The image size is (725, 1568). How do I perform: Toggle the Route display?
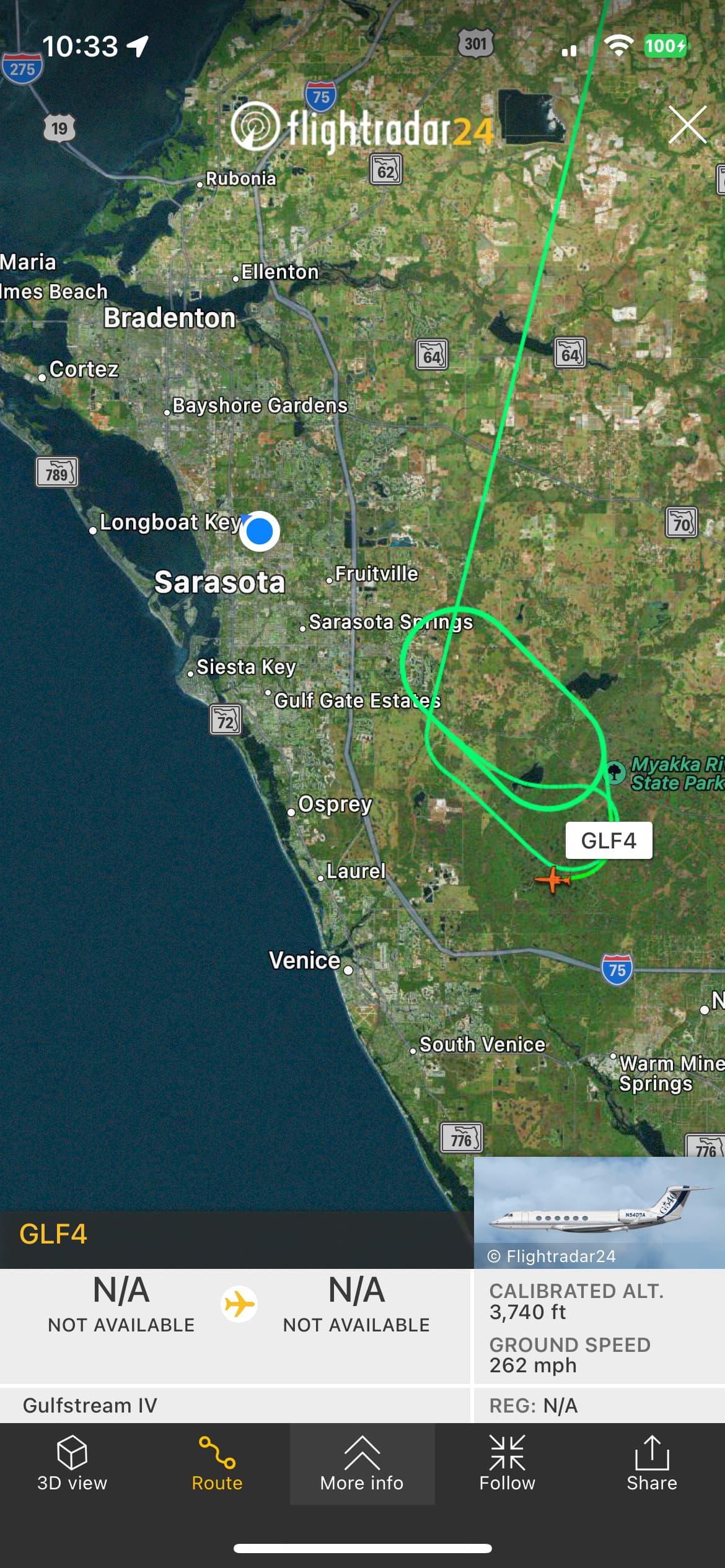pos(217,1464)
